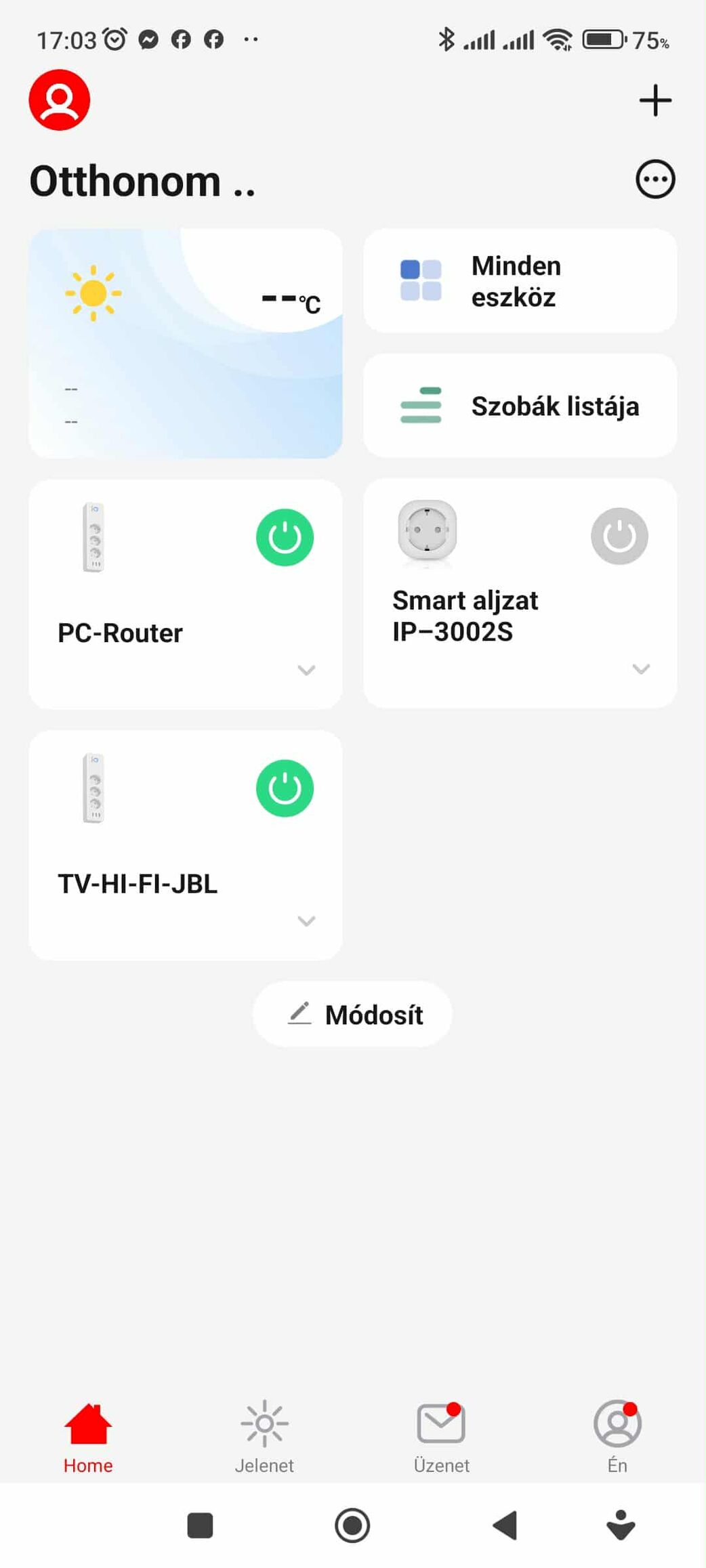Open the red profile avatar
Image resolution: width=706 pixels, height=1568 pixels.
[60, 100]
